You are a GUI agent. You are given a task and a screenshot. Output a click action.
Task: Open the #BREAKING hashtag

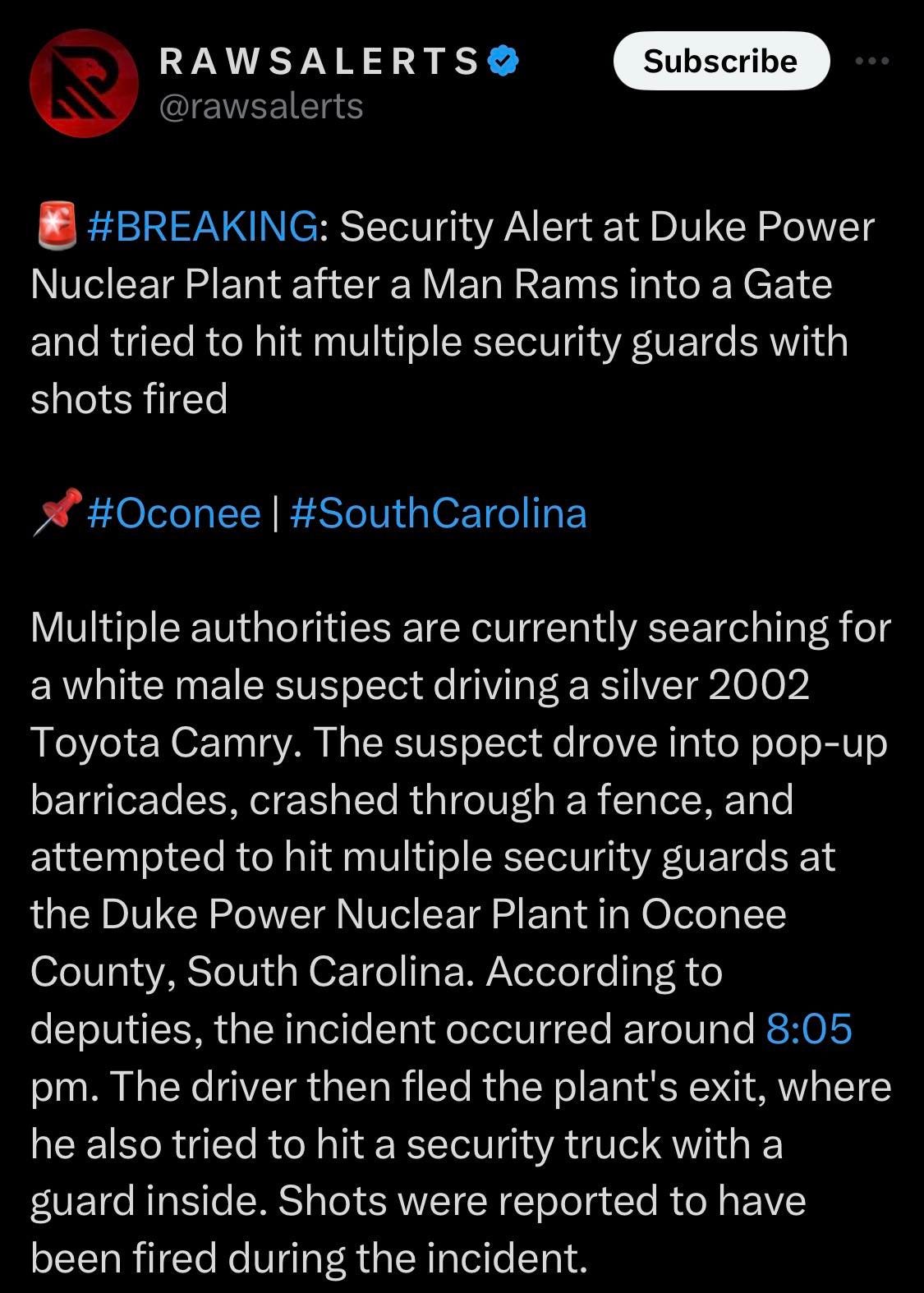click(202, 226)
